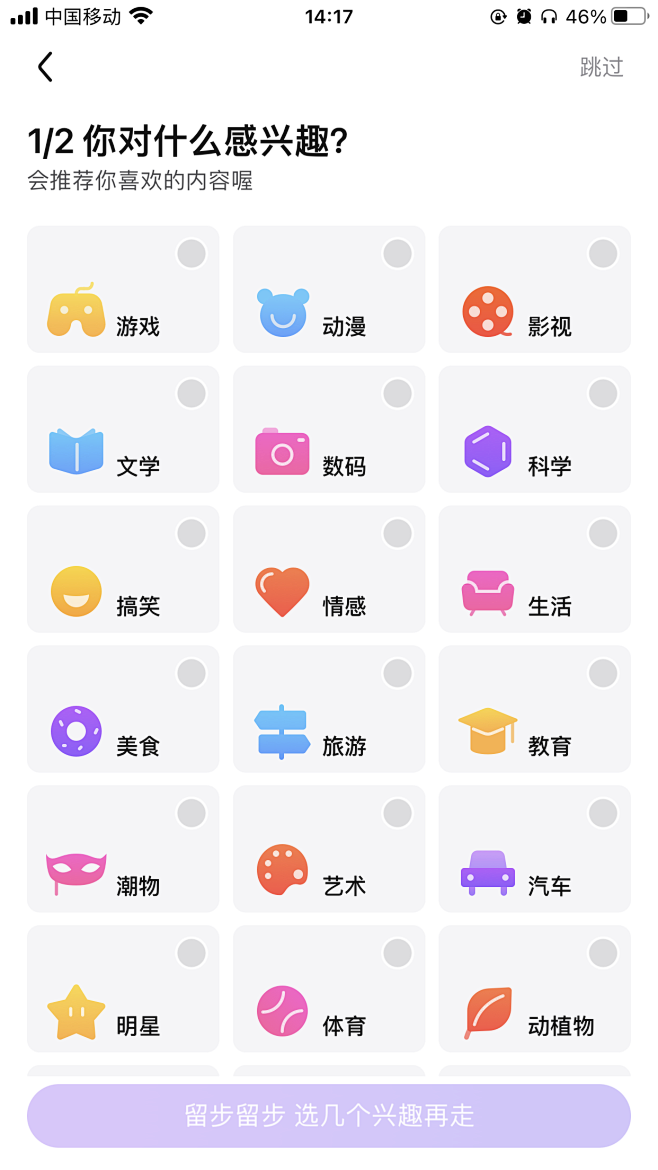Select the 科学 interest card
The width and height of the screenshot is (658, 1170).
click(534, 429)
